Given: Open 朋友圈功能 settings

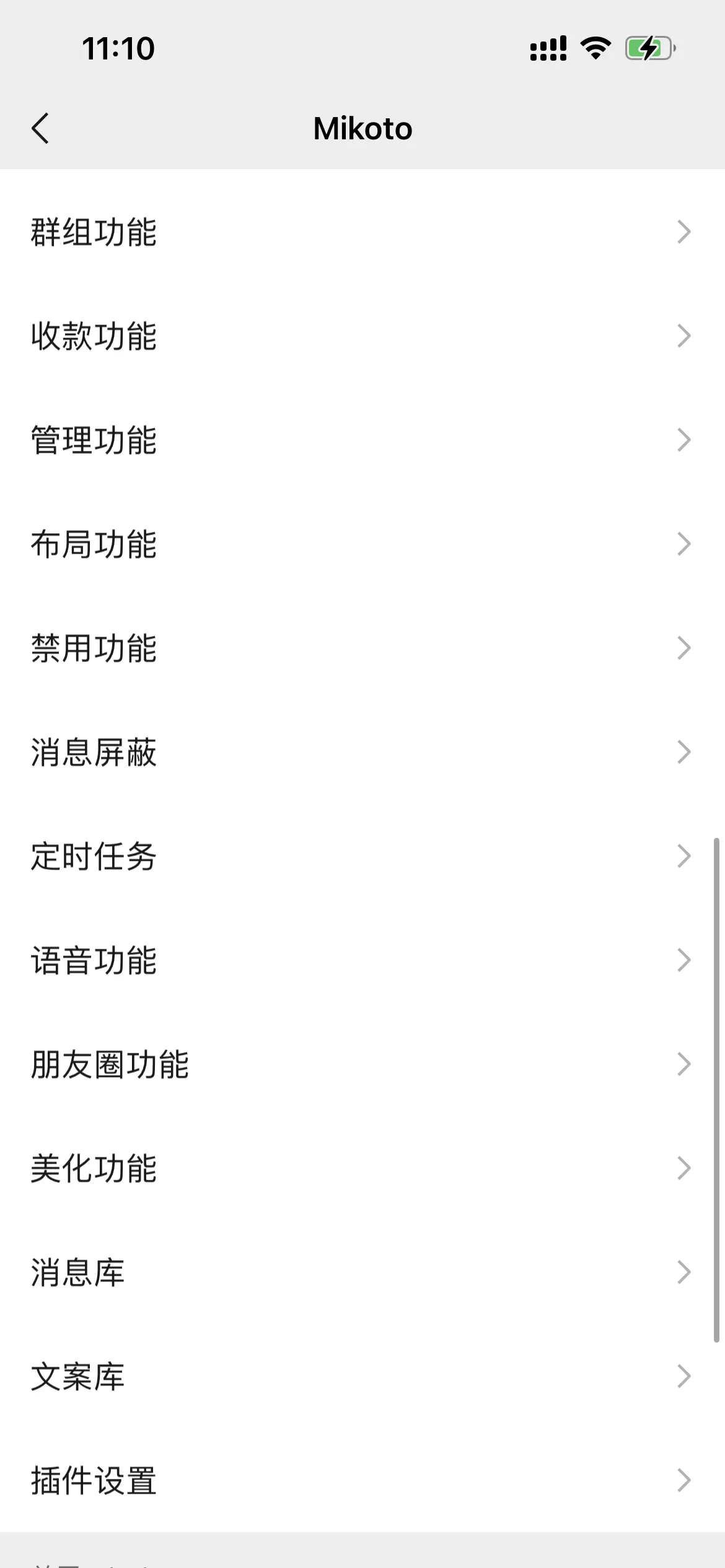Looking at the screenshot, I should [x=362, y=1065].
